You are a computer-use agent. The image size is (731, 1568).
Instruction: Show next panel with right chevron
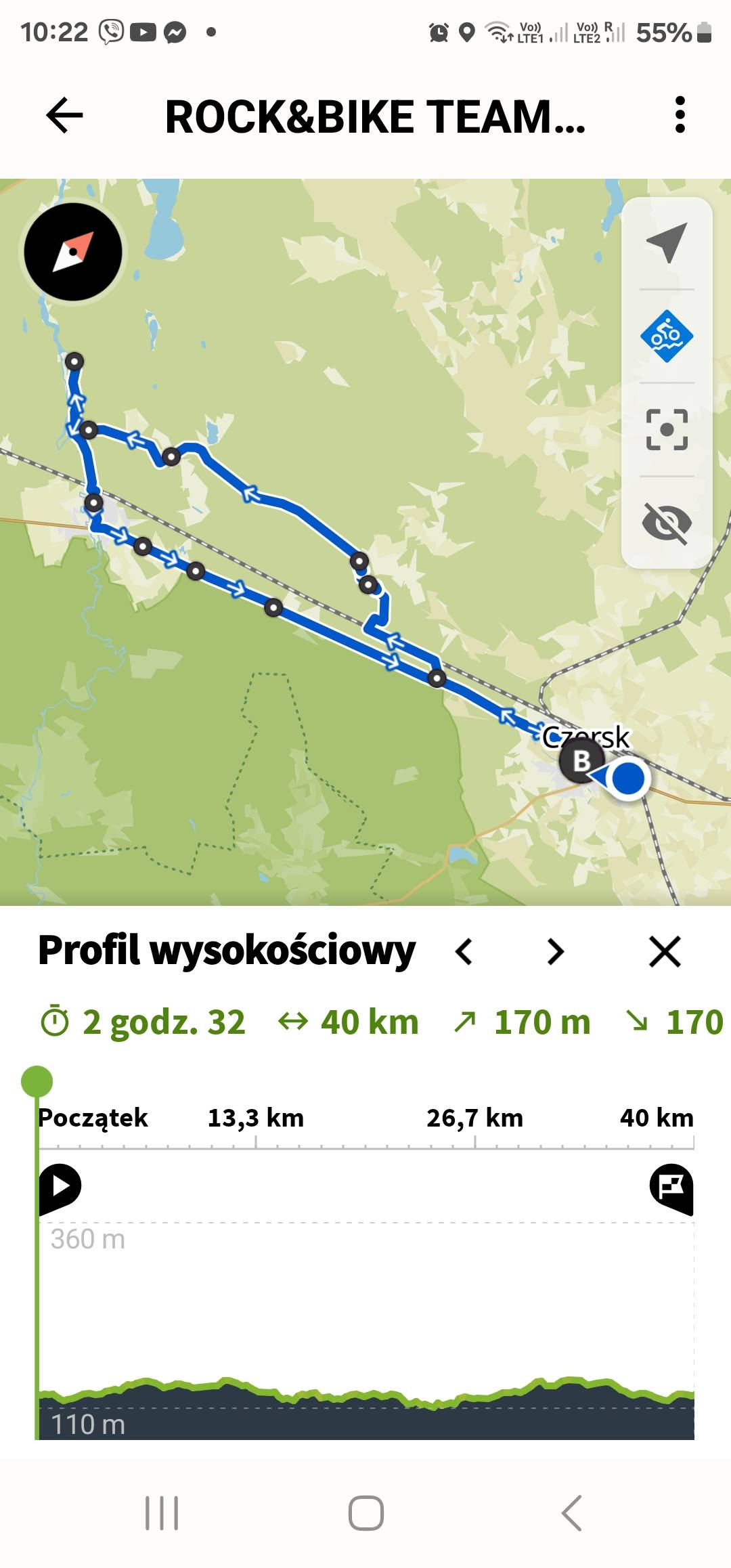tap(555, 951)
